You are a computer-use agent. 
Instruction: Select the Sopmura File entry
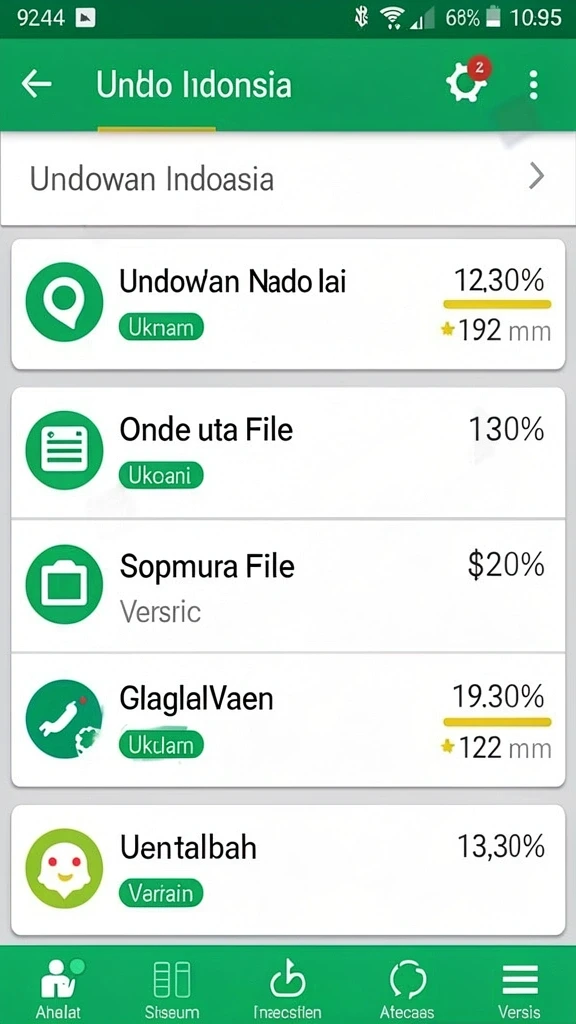[288, 586]
